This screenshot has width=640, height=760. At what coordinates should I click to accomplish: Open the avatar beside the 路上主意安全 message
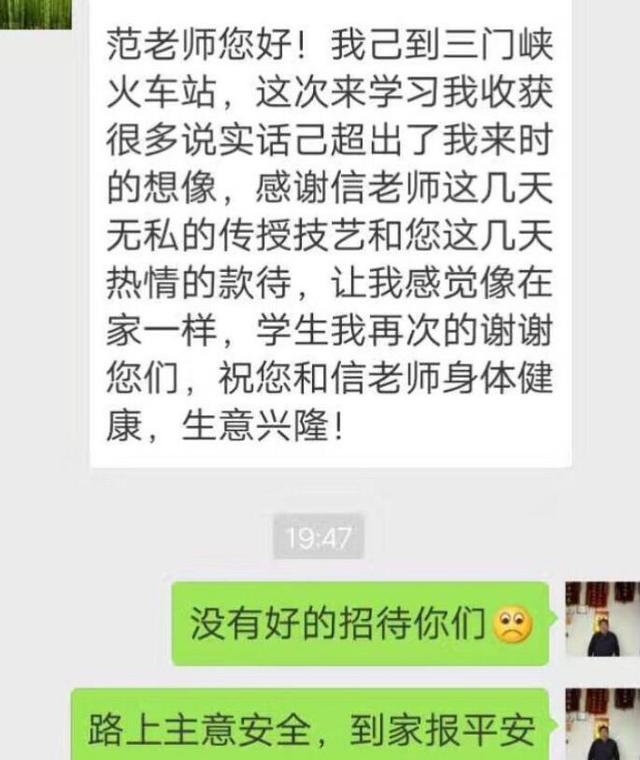[601, 724]
